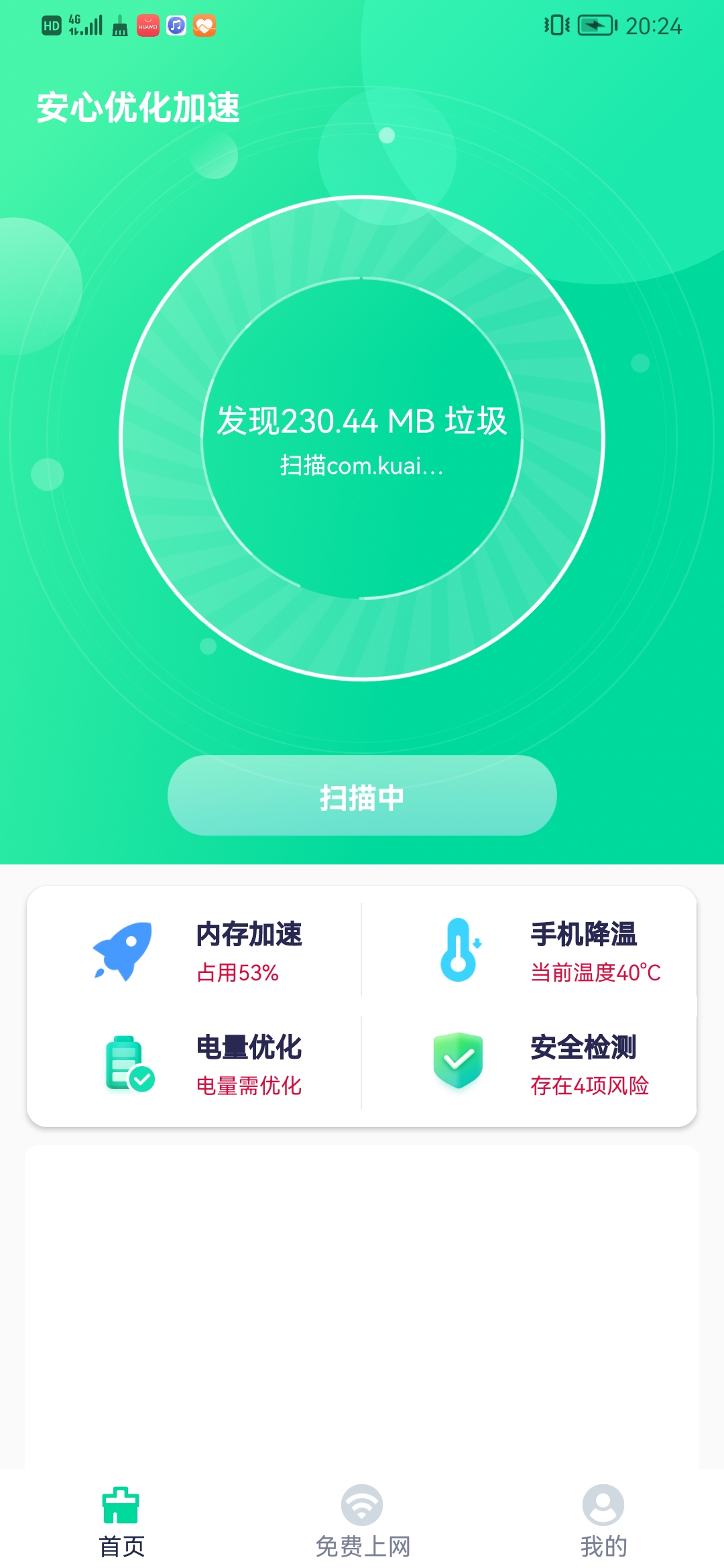Tap the health heart icon in status bar

pos(205,27)
